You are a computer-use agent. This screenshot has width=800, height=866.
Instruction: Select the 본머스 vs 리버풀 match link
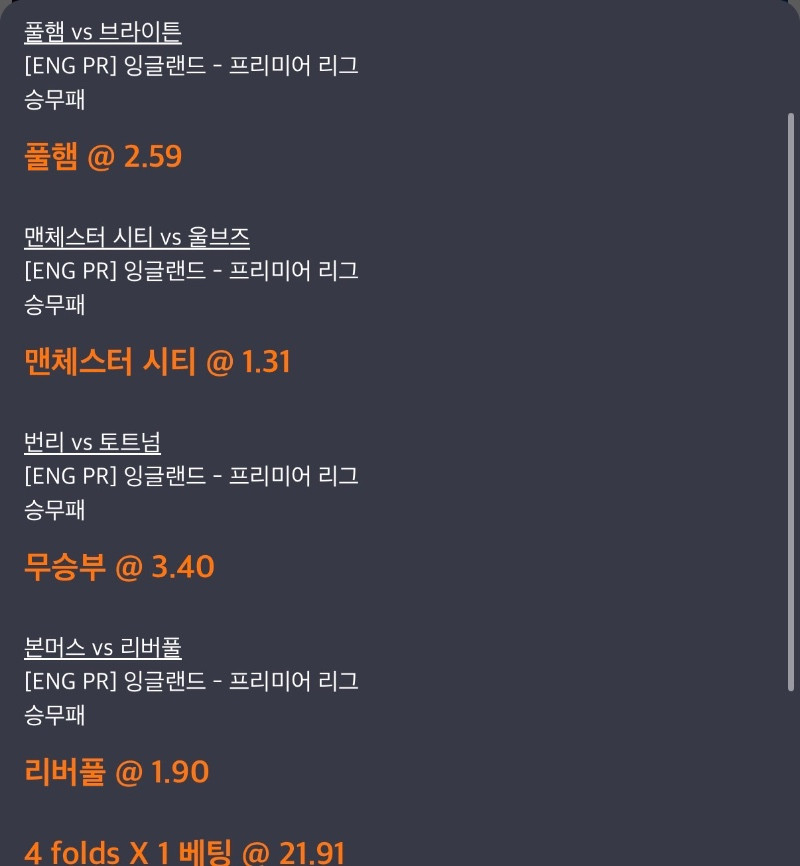click(102, 647)
